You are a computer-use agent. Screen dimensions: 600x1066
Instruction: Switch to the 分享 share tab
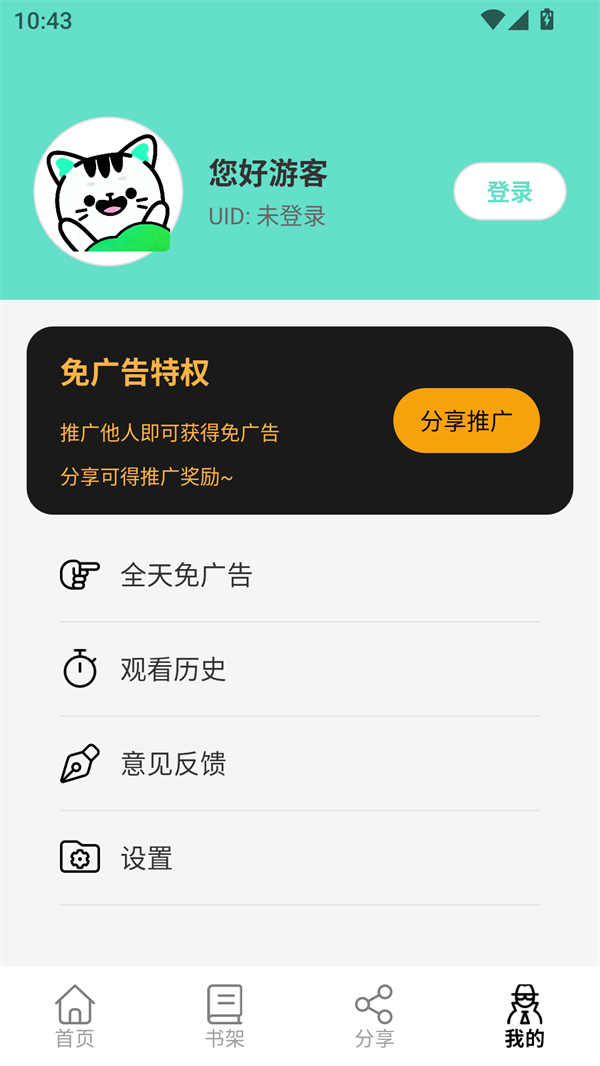click(x=374, y=1016)
